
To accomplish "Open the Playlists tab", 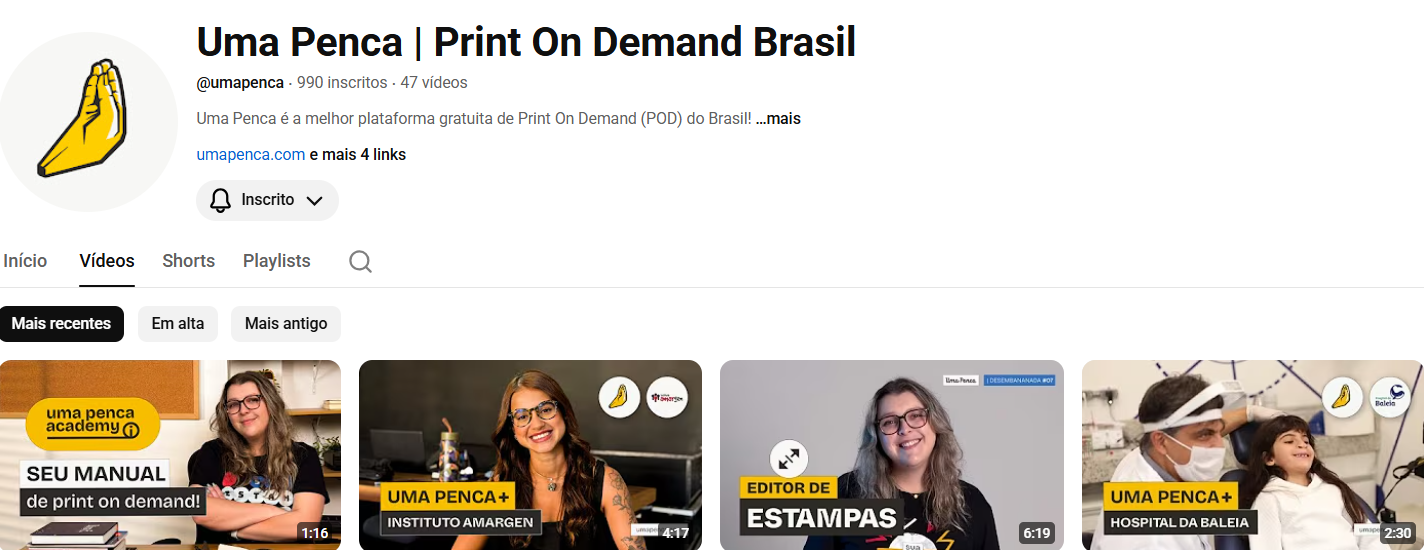I will click(x=276, y=261).
